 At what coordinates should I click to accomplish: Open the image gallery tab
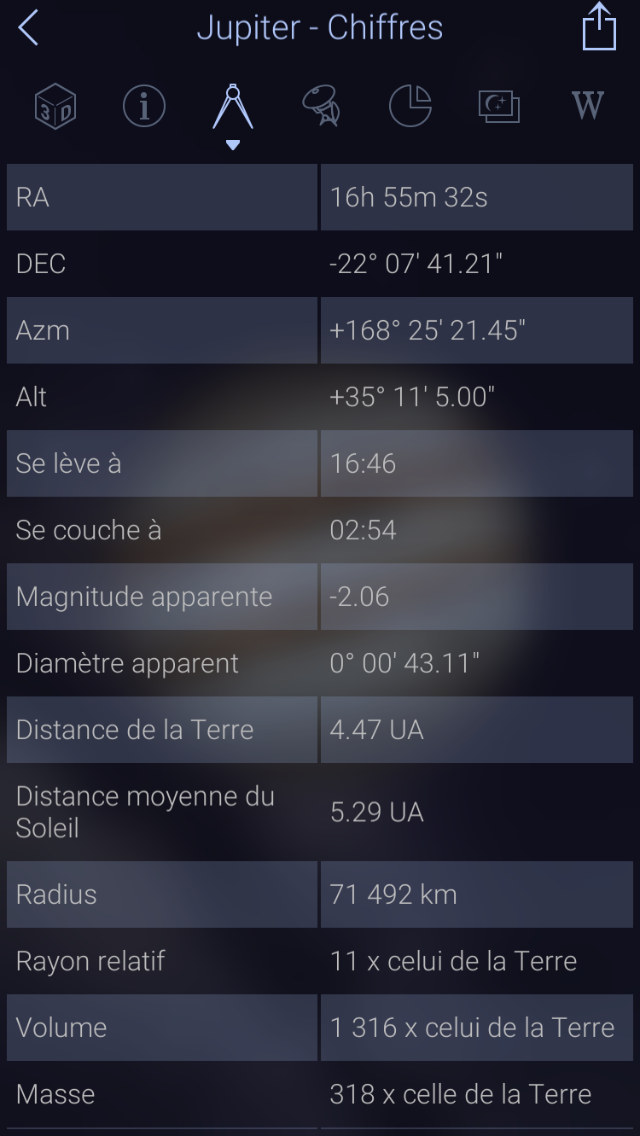(499, 106)
